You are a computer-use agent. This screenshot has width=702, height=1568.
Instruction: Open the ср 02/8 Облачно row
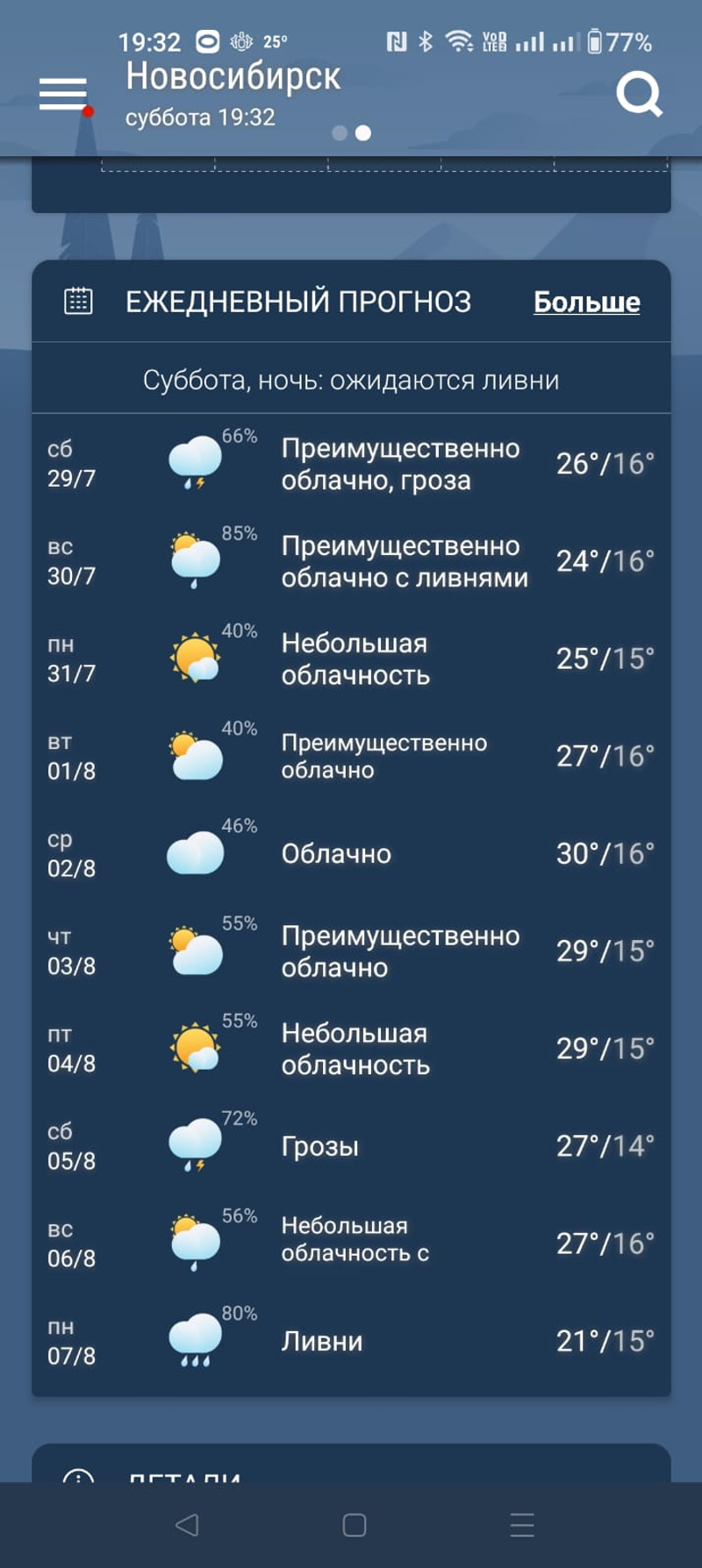[351, 853]
